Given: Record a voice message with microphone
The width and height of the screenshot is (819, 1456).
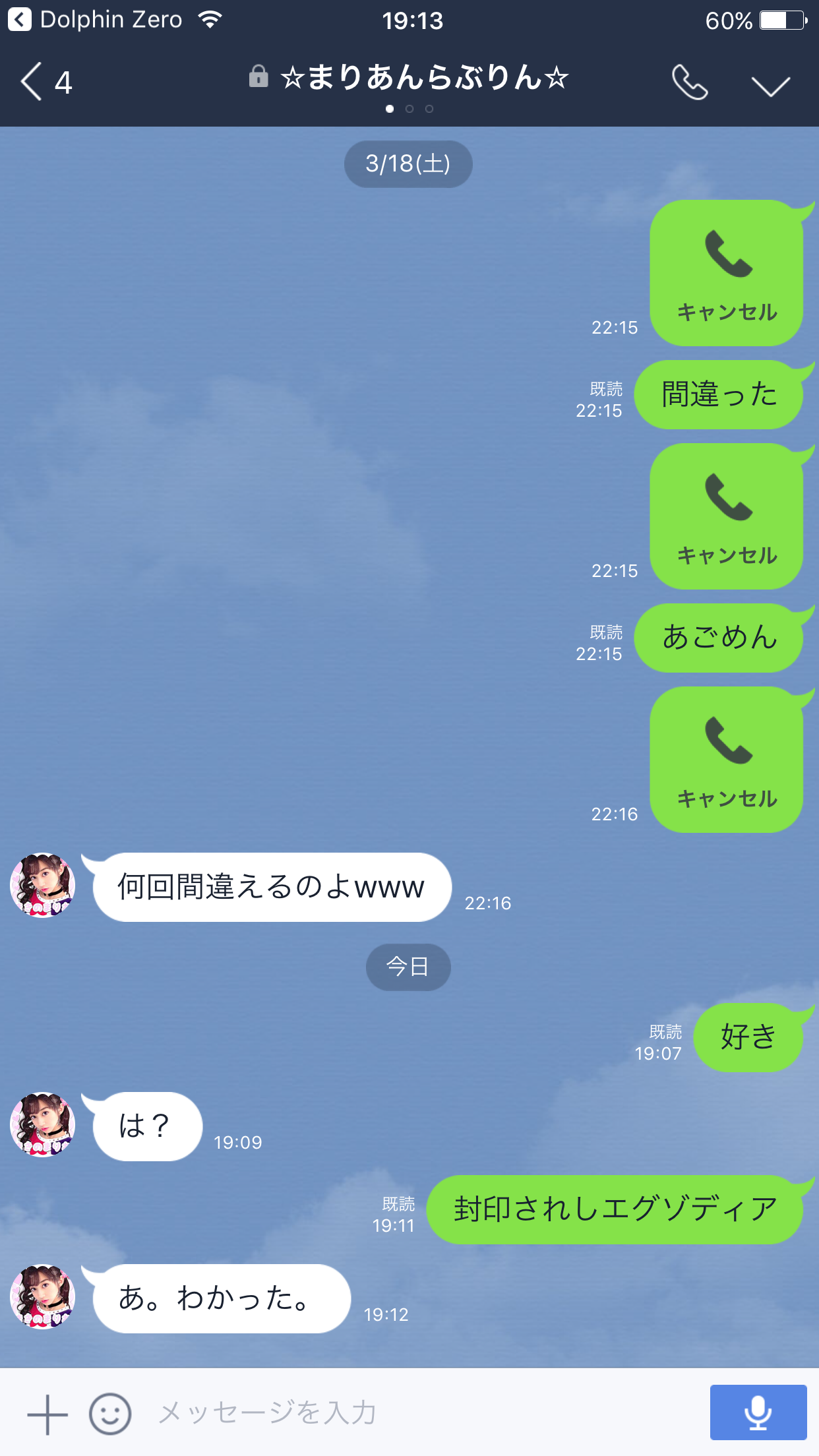Looking at the screenshot, I should click(758, 1412).
